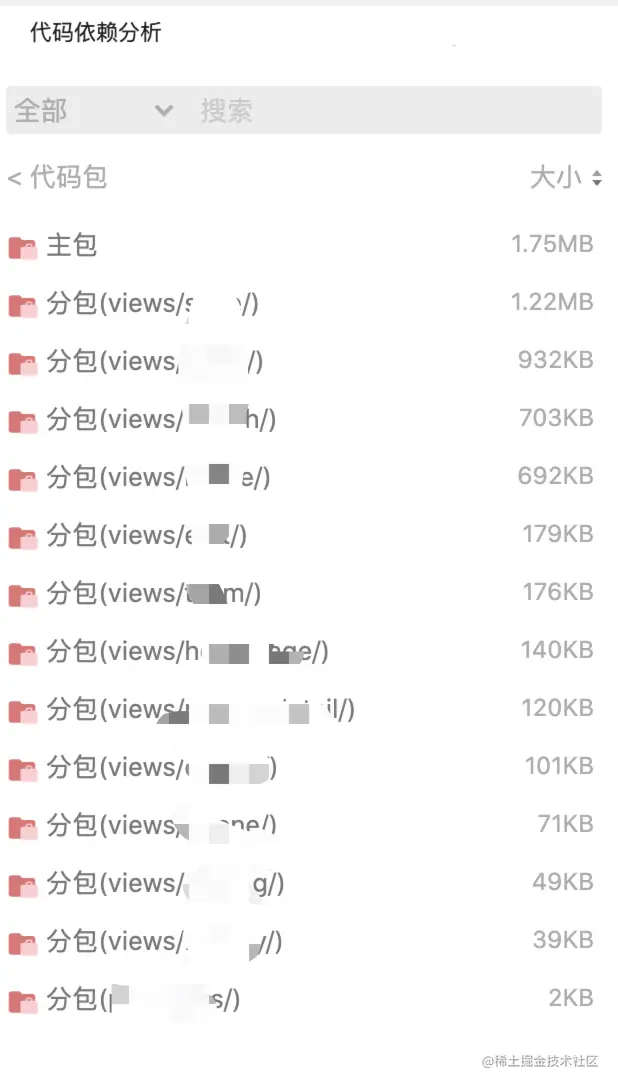Viewport: 618px width, 1088px height.
Task: Go back via the 代码包 arrow
Action: tap(57, 178)
